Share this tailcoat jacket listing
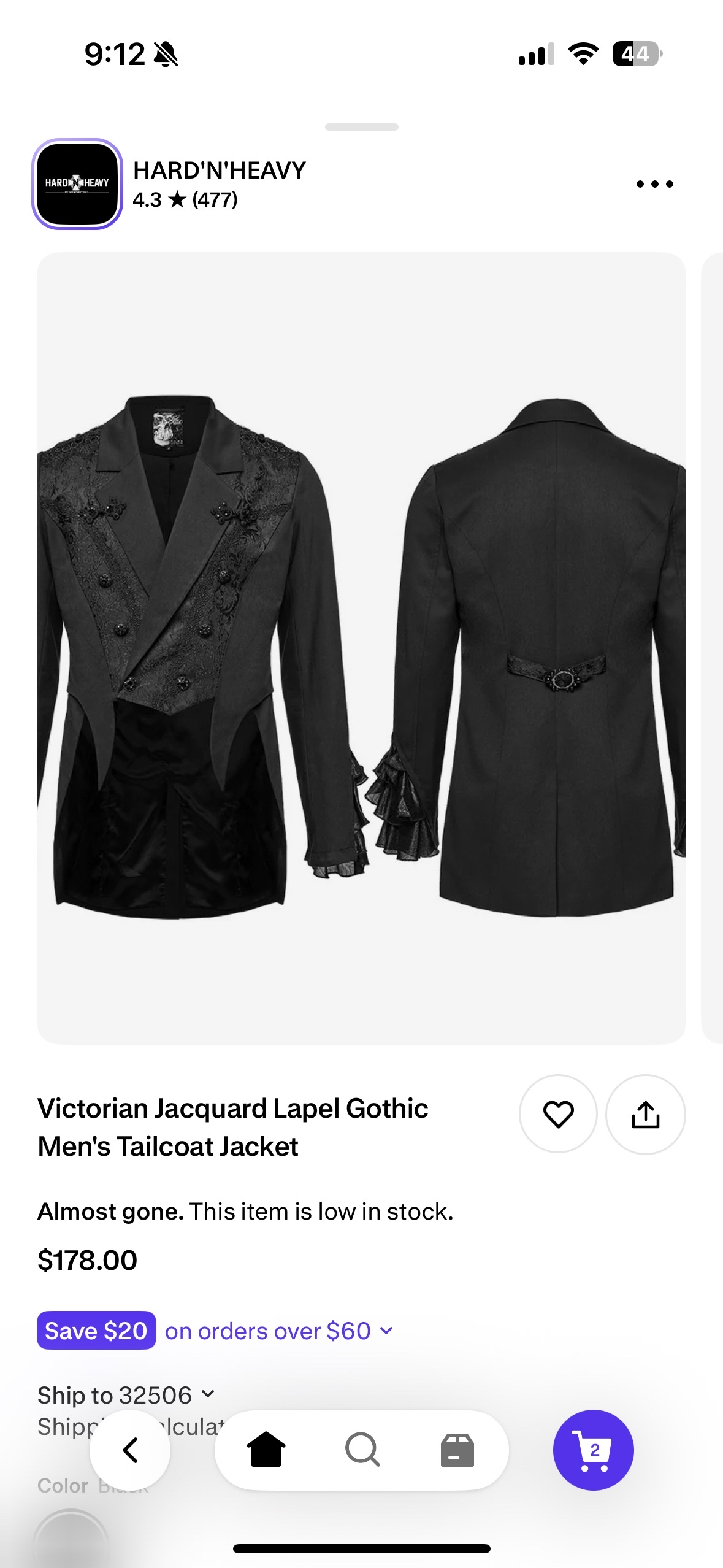 645,1114
